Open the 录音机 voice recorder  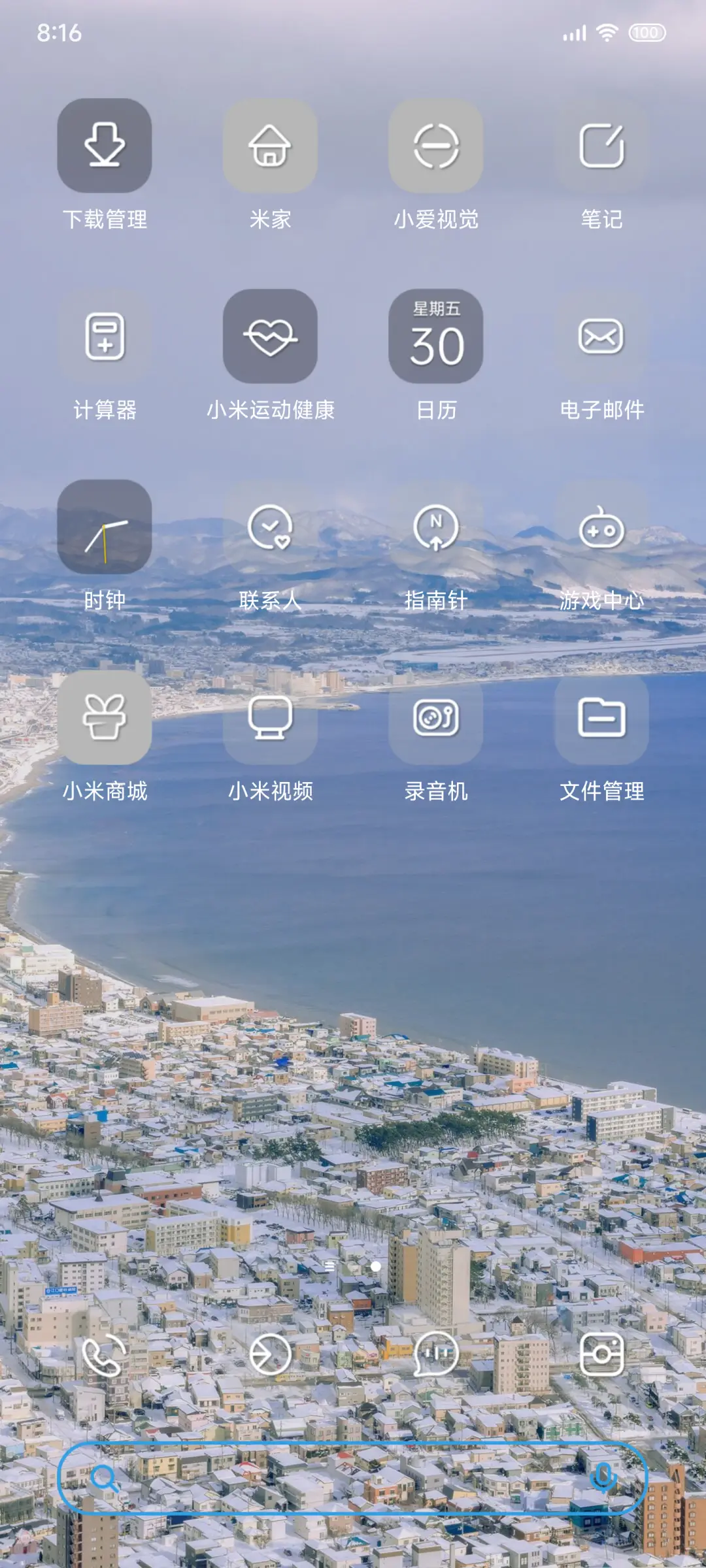pos(436,719)
